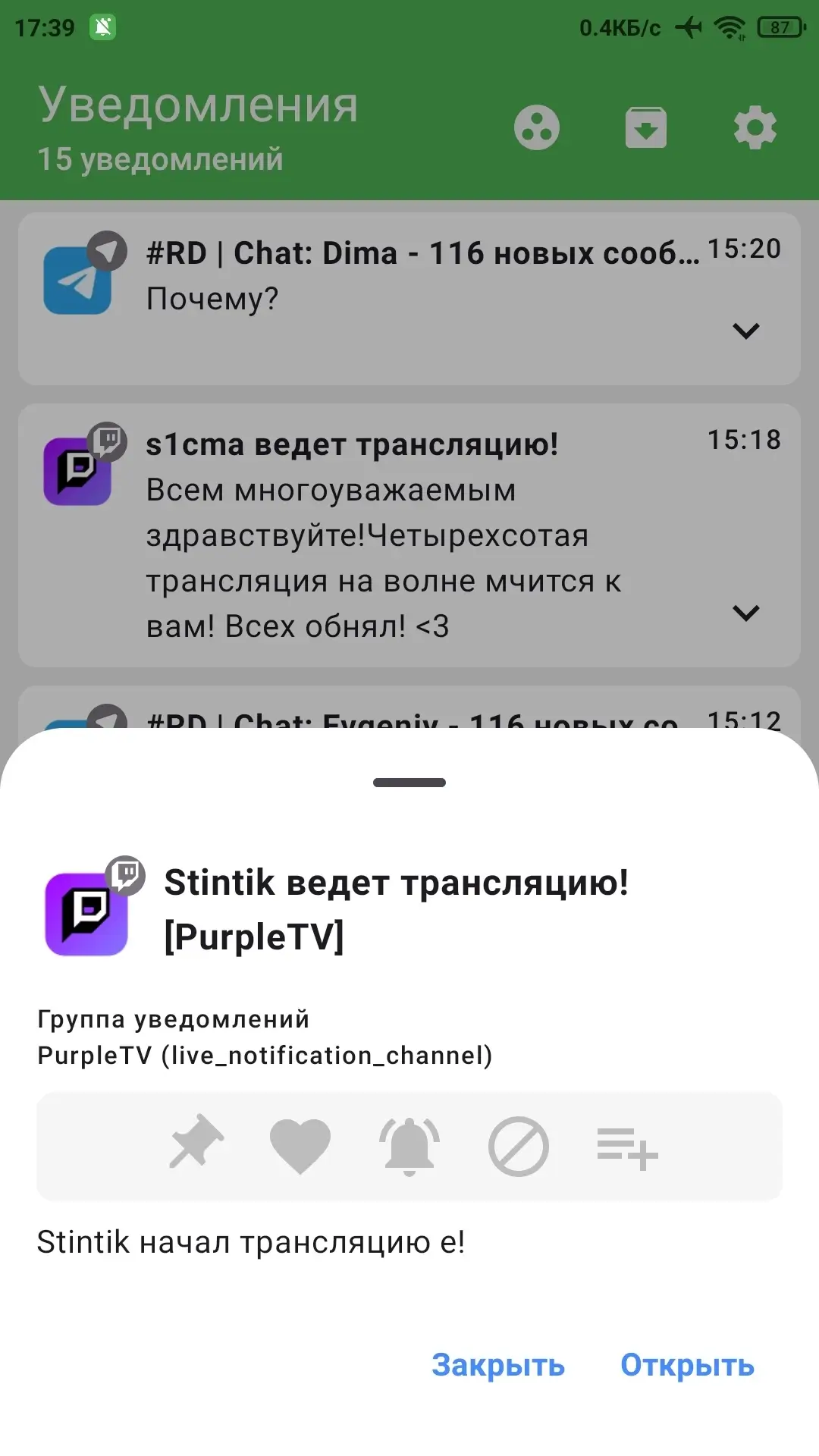This screenshot has width=819, height=1456.
Task: Tap the bottom sheet drag handle
Action: 409,783
